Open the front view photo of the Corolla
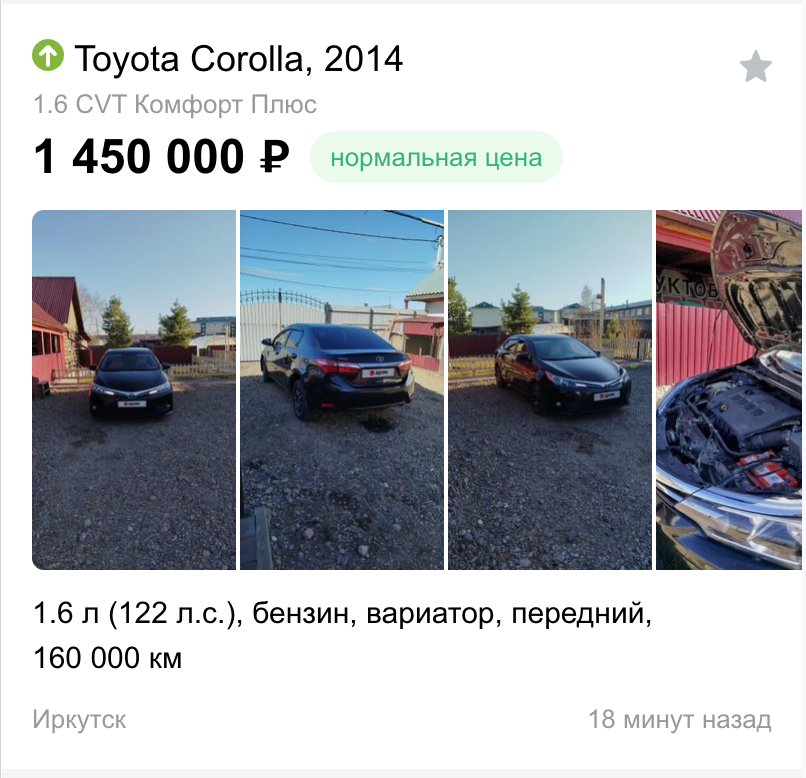806x778 pixels. tap(134, 390)
